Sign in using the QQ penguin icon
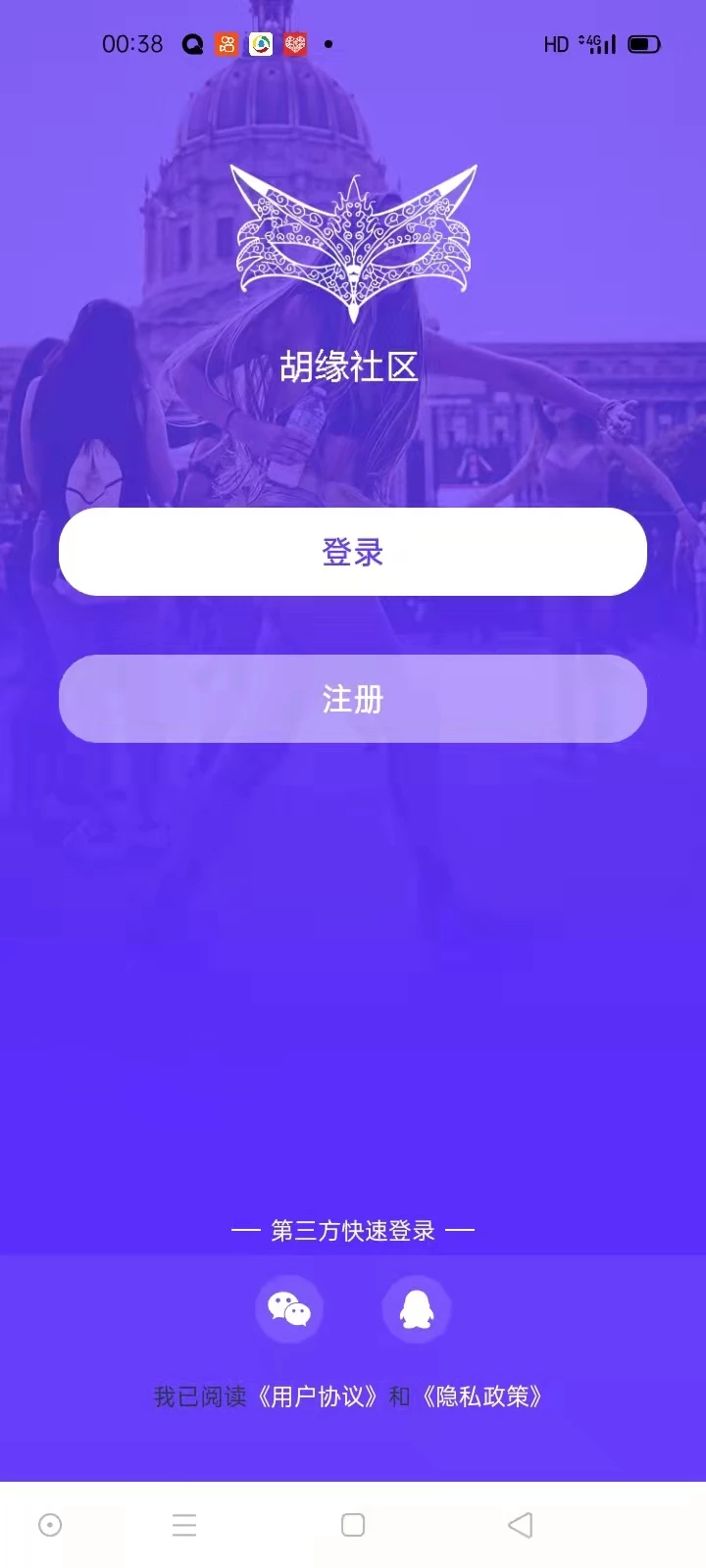Viewport: 706px width, 1568px height. pyautogui.click(x=416, y=1309)
